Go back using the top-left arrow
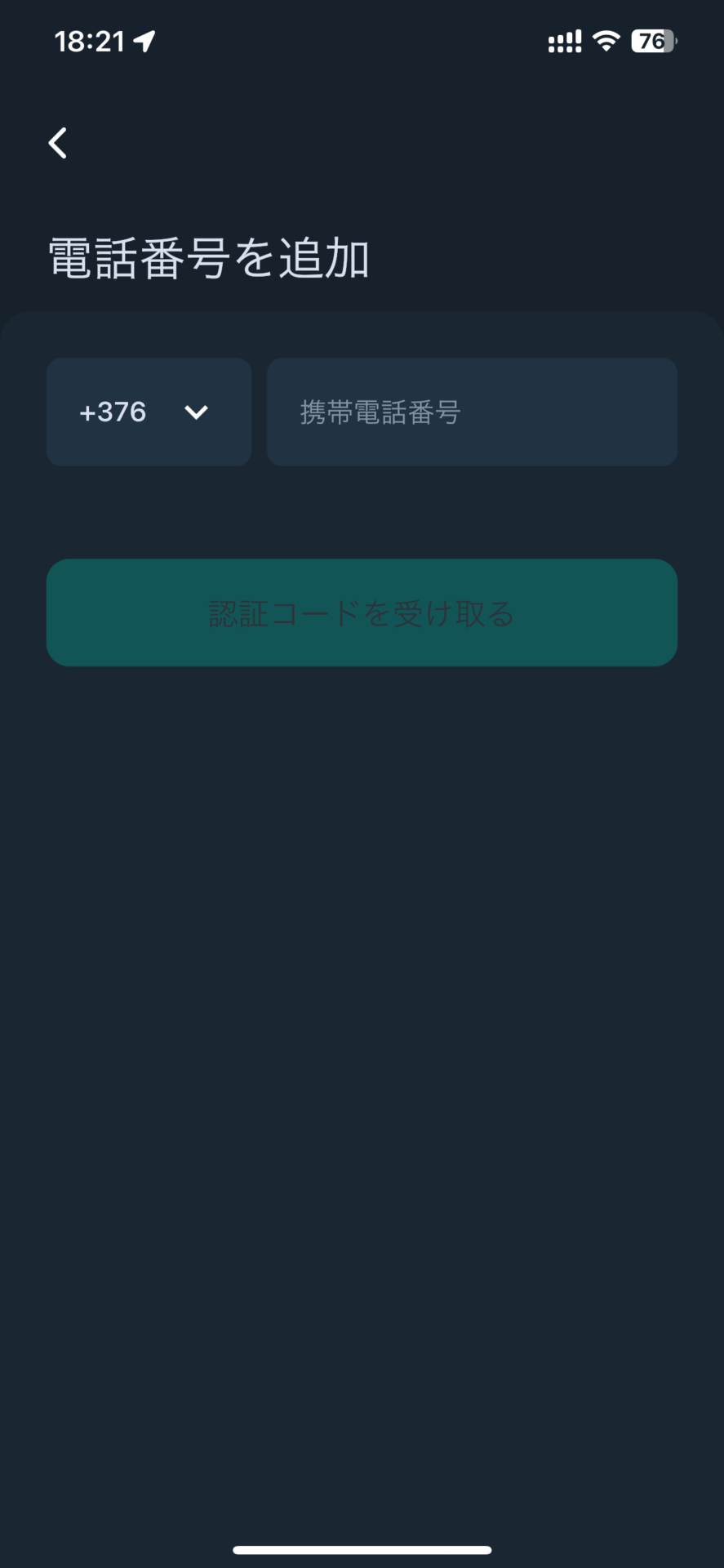 click(57, 143)
